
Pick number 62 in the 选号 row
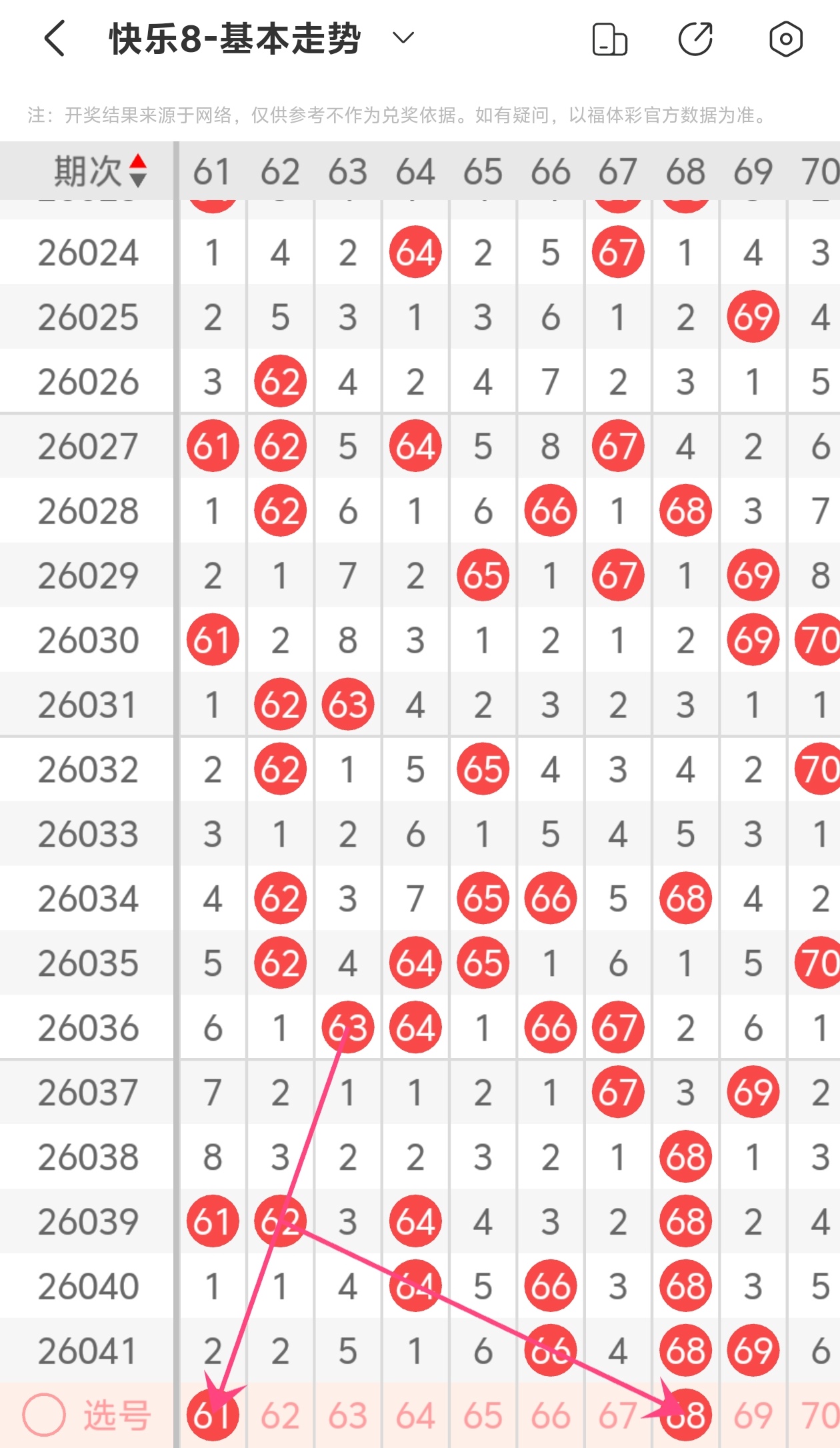click(280, 1415)
